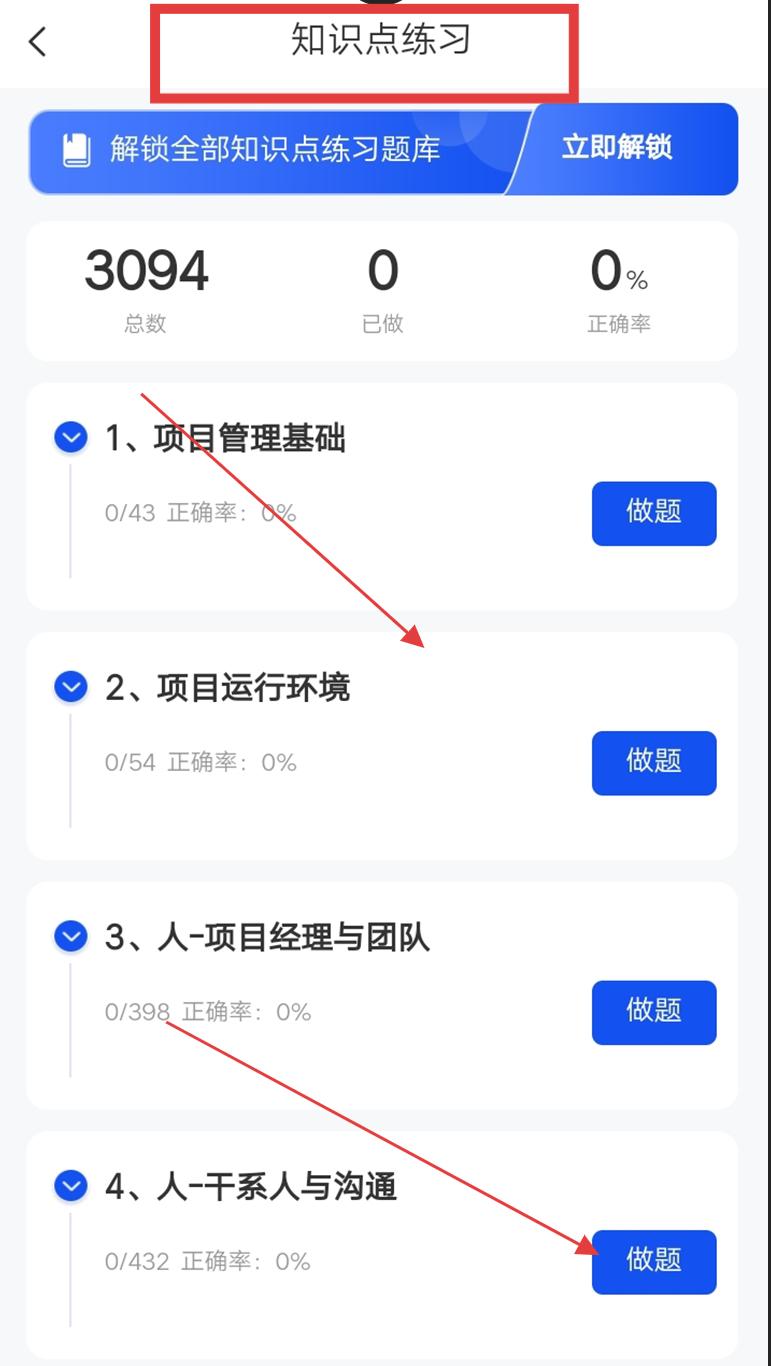Start 做题 for 项目运行环境

654,763
